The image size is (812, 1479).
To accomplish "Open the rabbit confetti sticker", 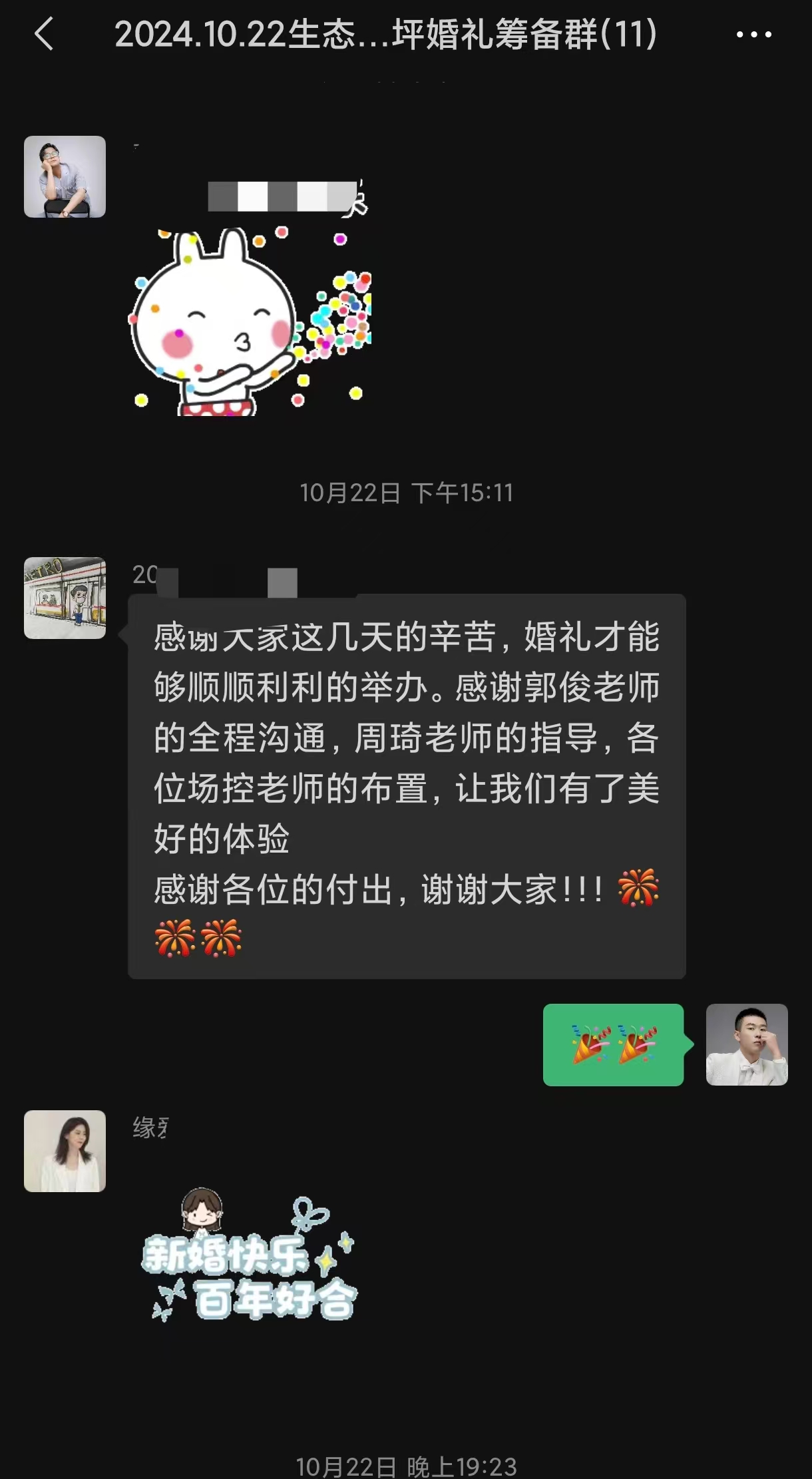I will (x=250, y=322).
